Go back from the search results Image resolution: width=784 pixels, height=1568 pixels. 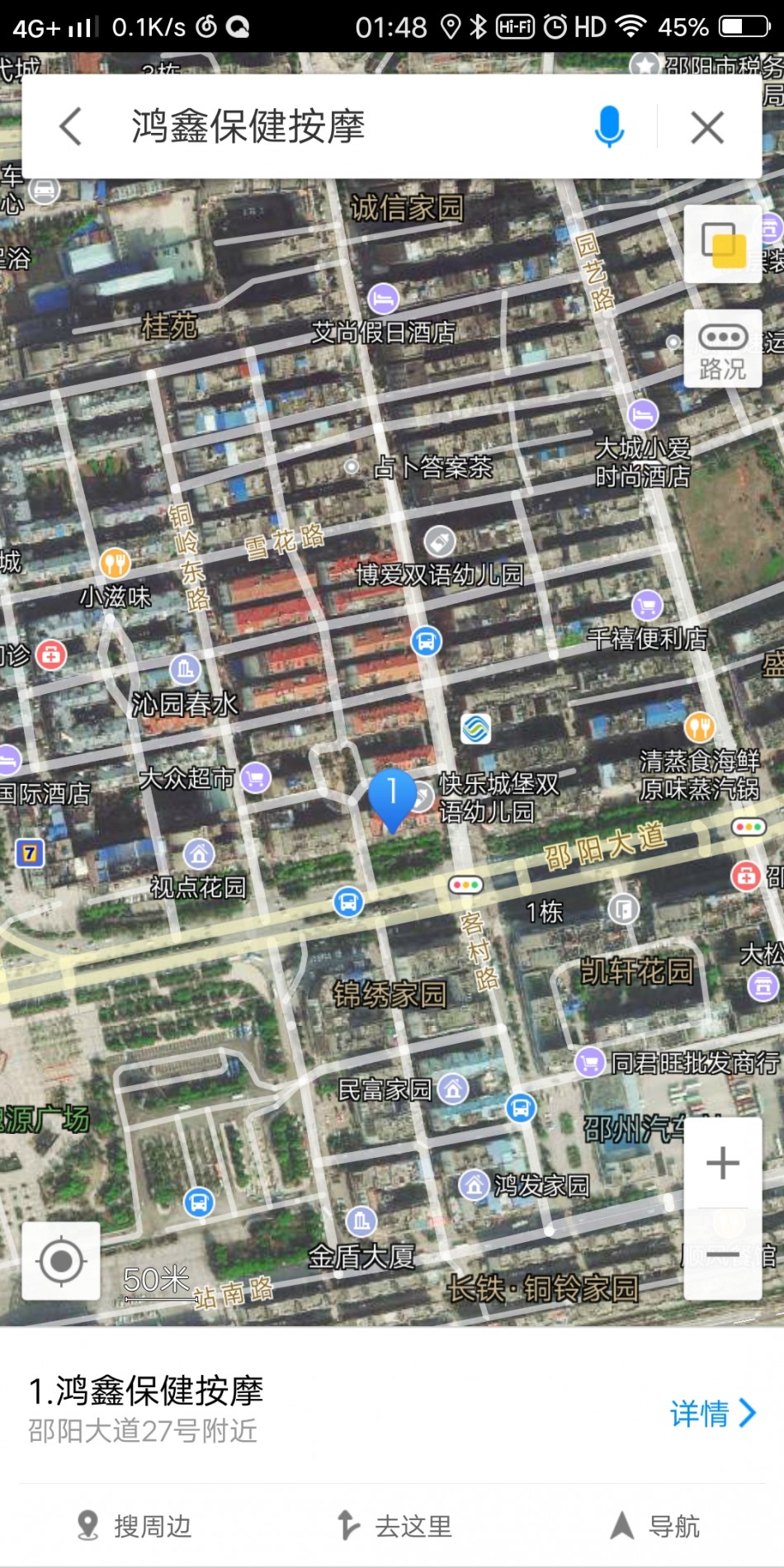(x=71, y=127)
